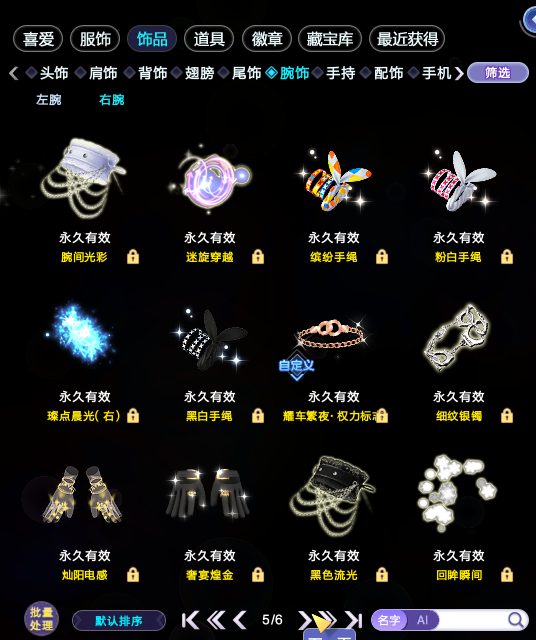
Task: Open the 喜爱 favorites tab
Action: pyautogui.click(x=38, y=39)
